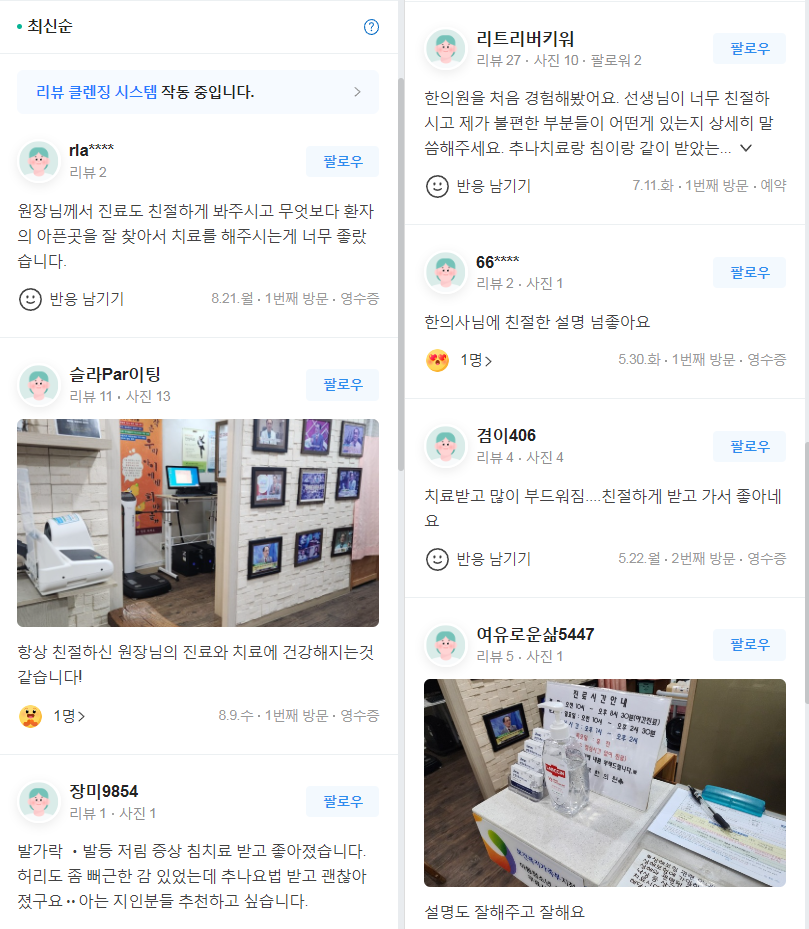Follow reviewer 여유로운삶5447
The width and height of the screenshot is (809, 929).
tap(749, 645)
